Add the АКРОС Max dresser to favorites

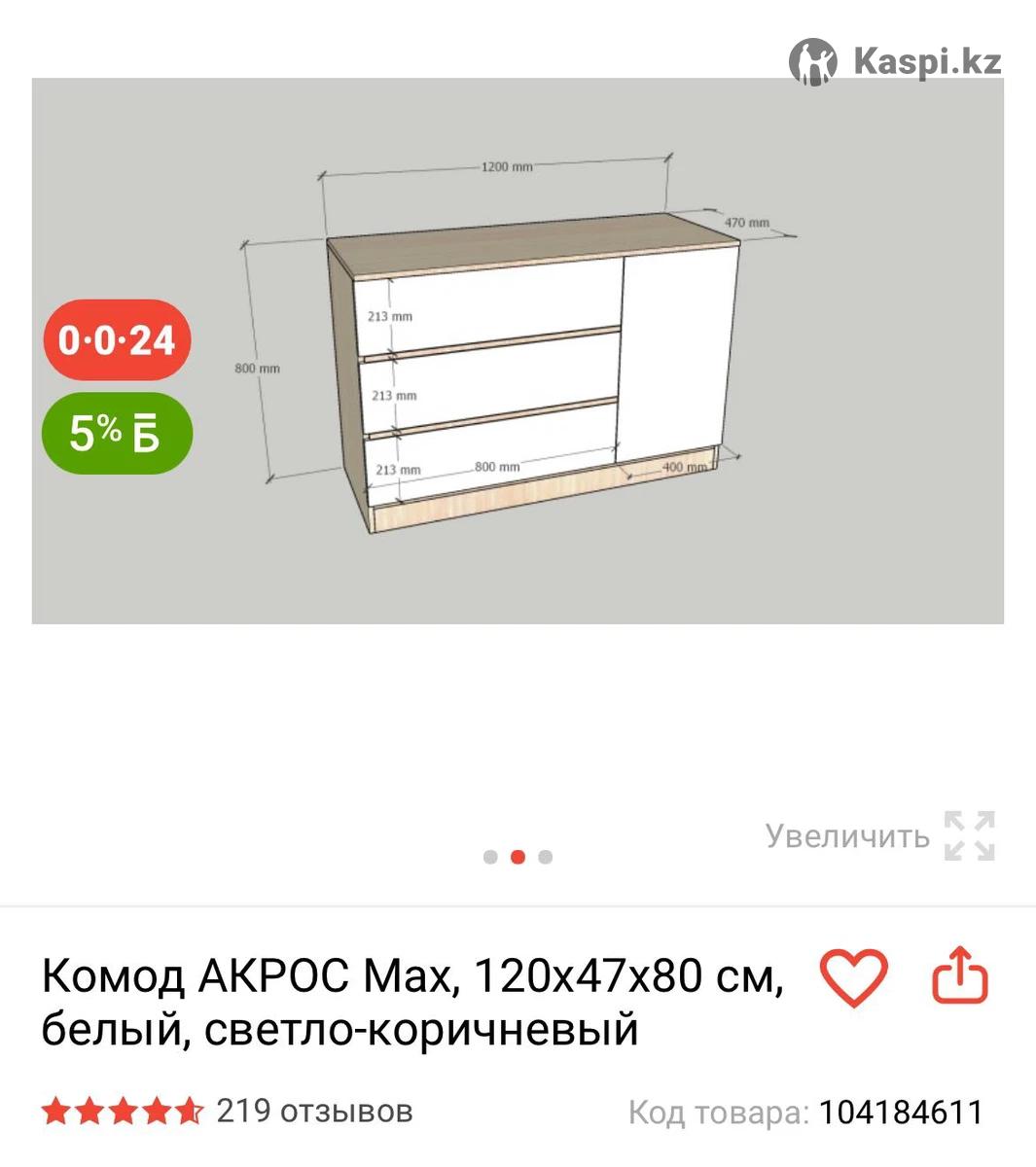(x=853, y=976)
